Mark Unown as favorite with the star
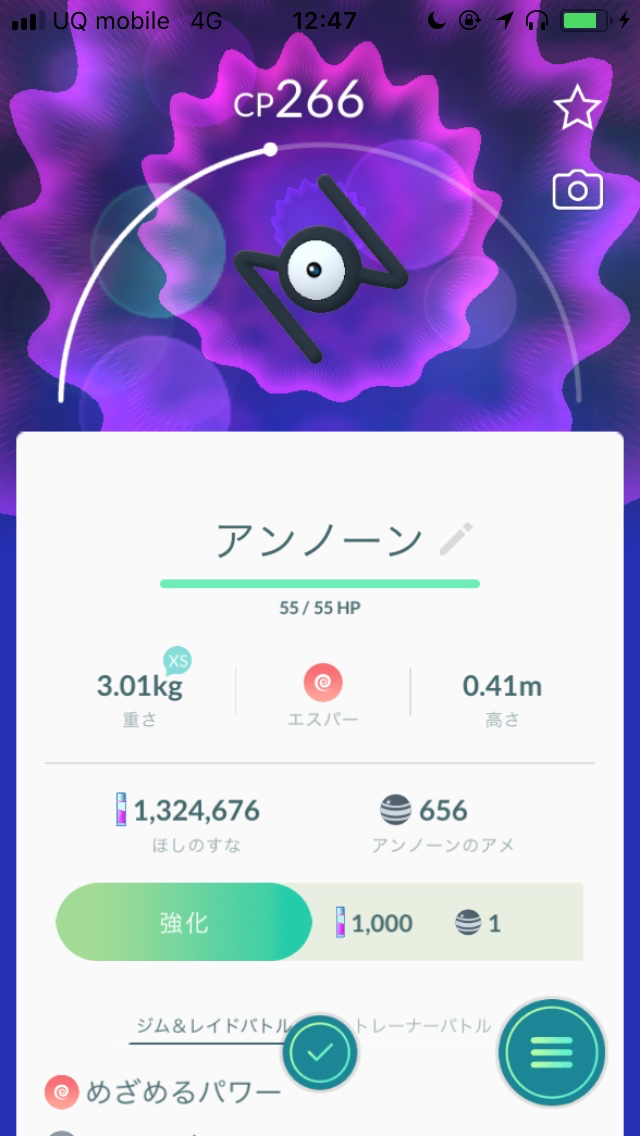This screenshot has width=640, height=1136. point(577,108)
